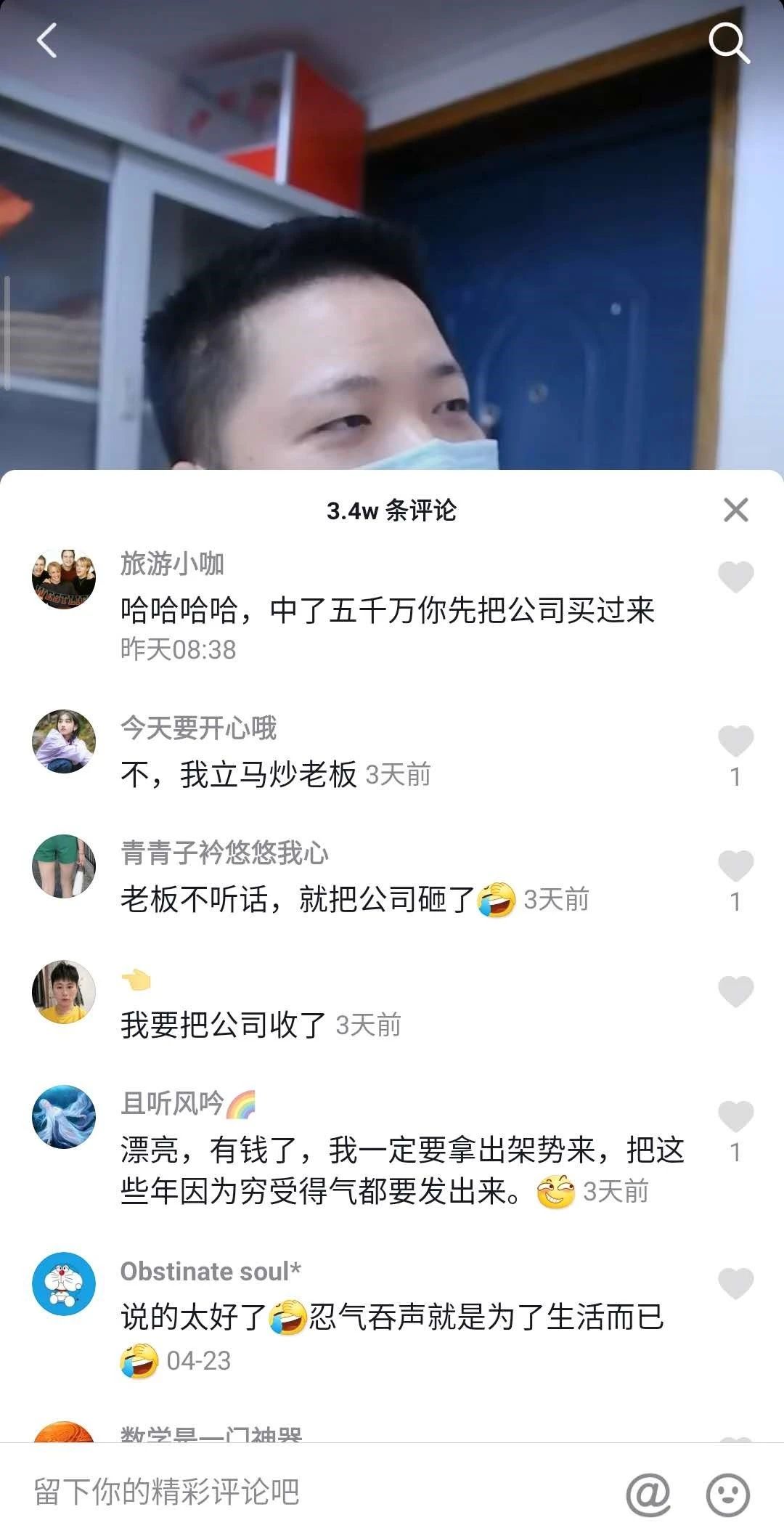Open avatar of 青青子衿悠悠我心

point(64,866)
